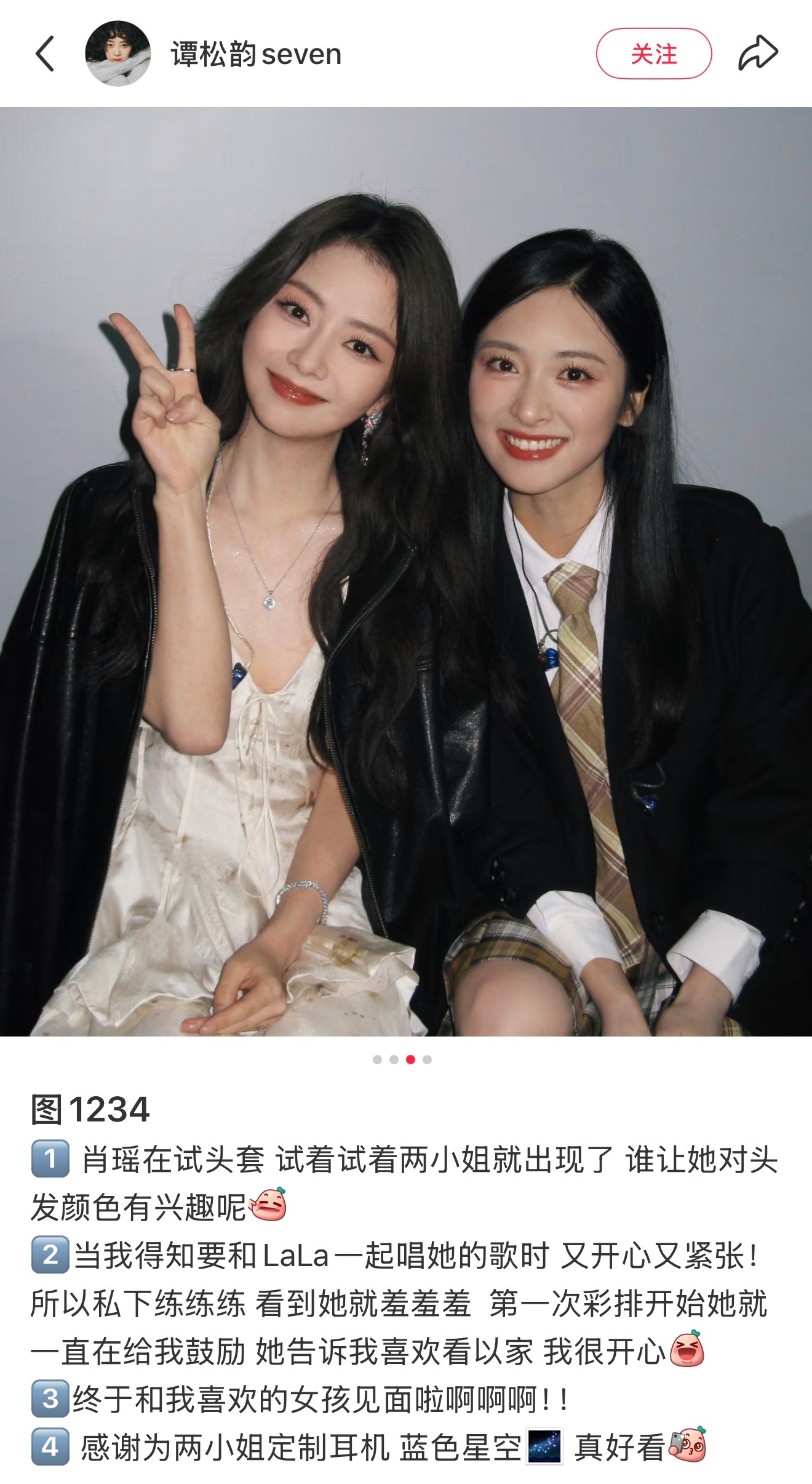Click the last carousel indicator dot

[x=427, y=1059]
